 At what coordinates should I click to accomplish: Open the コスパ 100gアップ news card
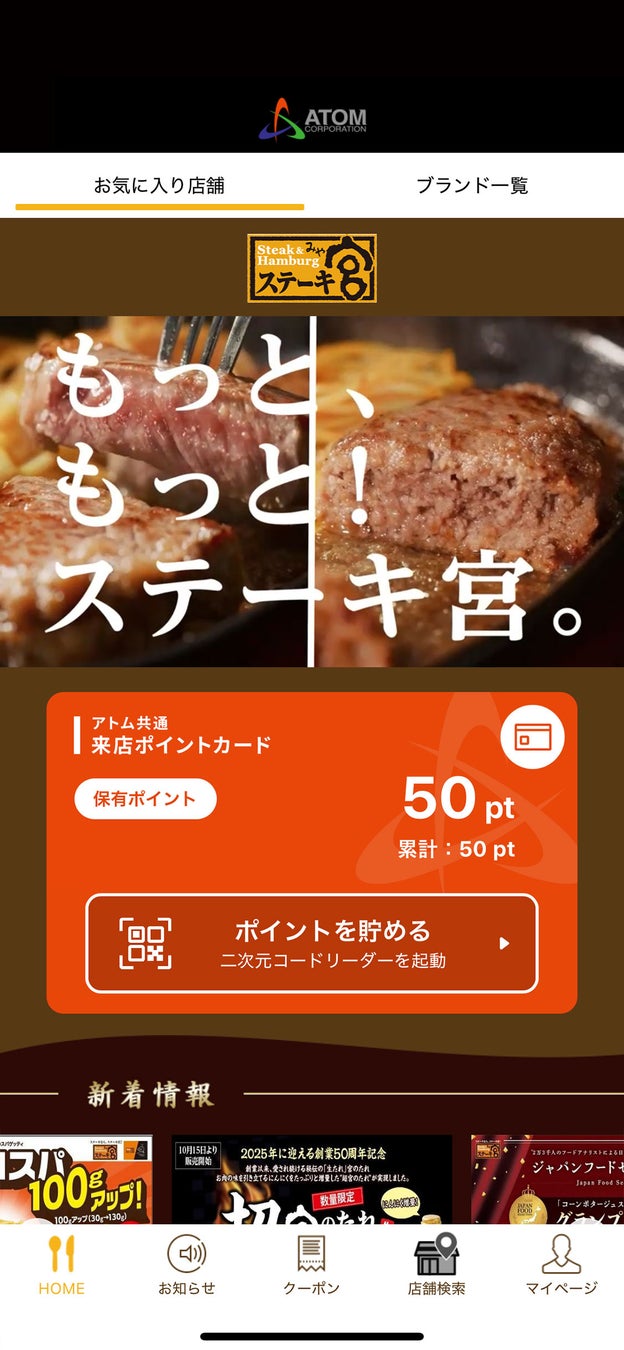point(76,1179)
